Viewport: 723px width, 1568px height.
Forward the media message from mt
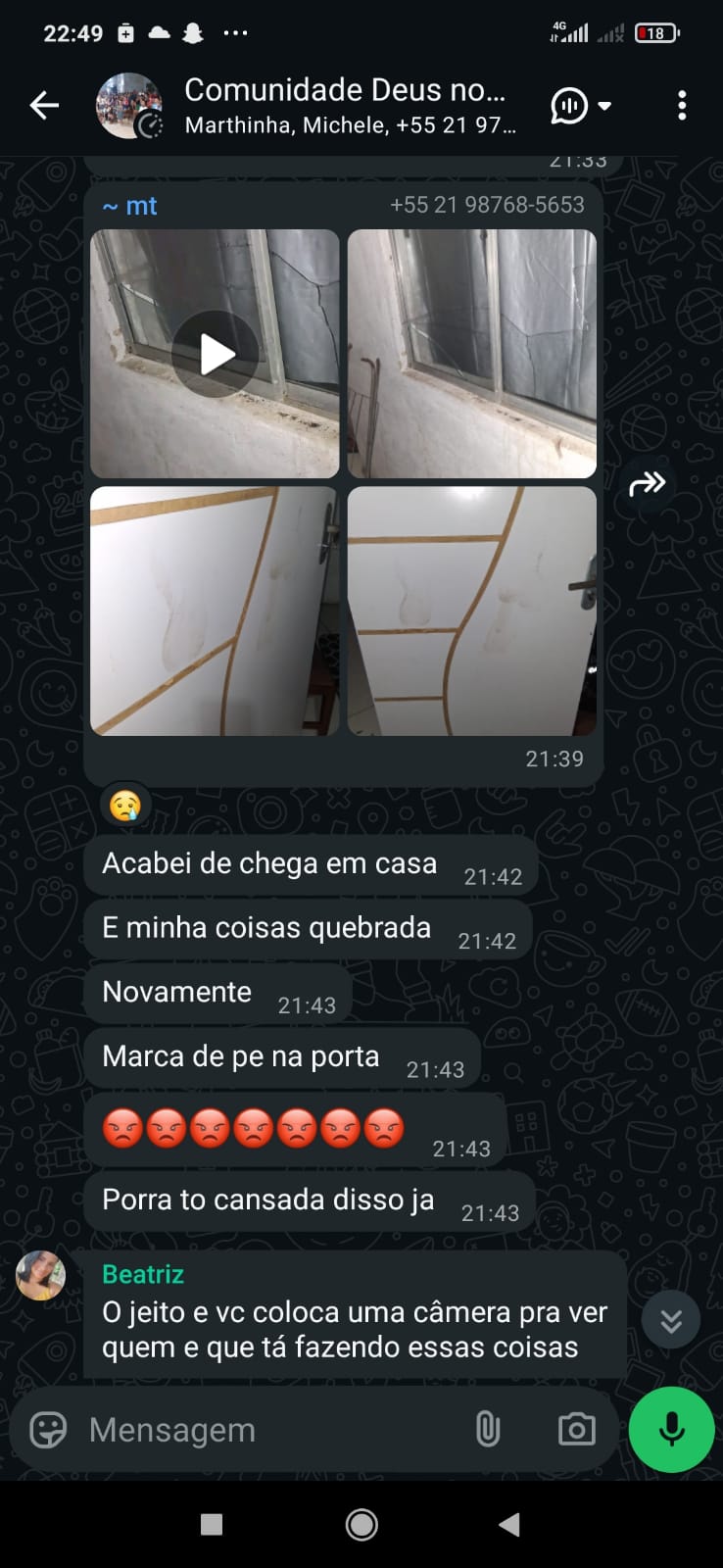coord(647,483)
